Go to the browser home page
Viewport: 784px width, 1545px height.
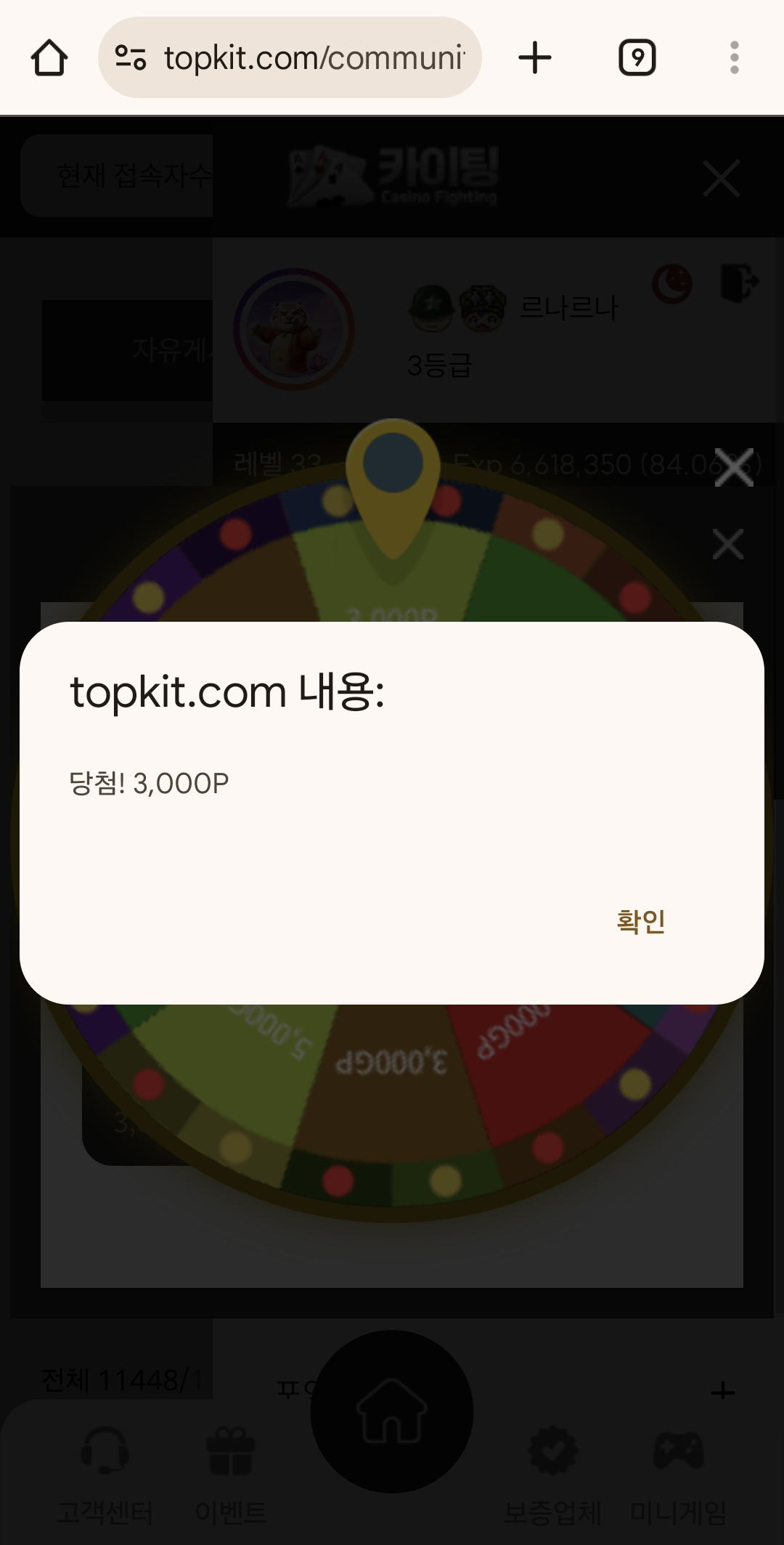[49, 58]
